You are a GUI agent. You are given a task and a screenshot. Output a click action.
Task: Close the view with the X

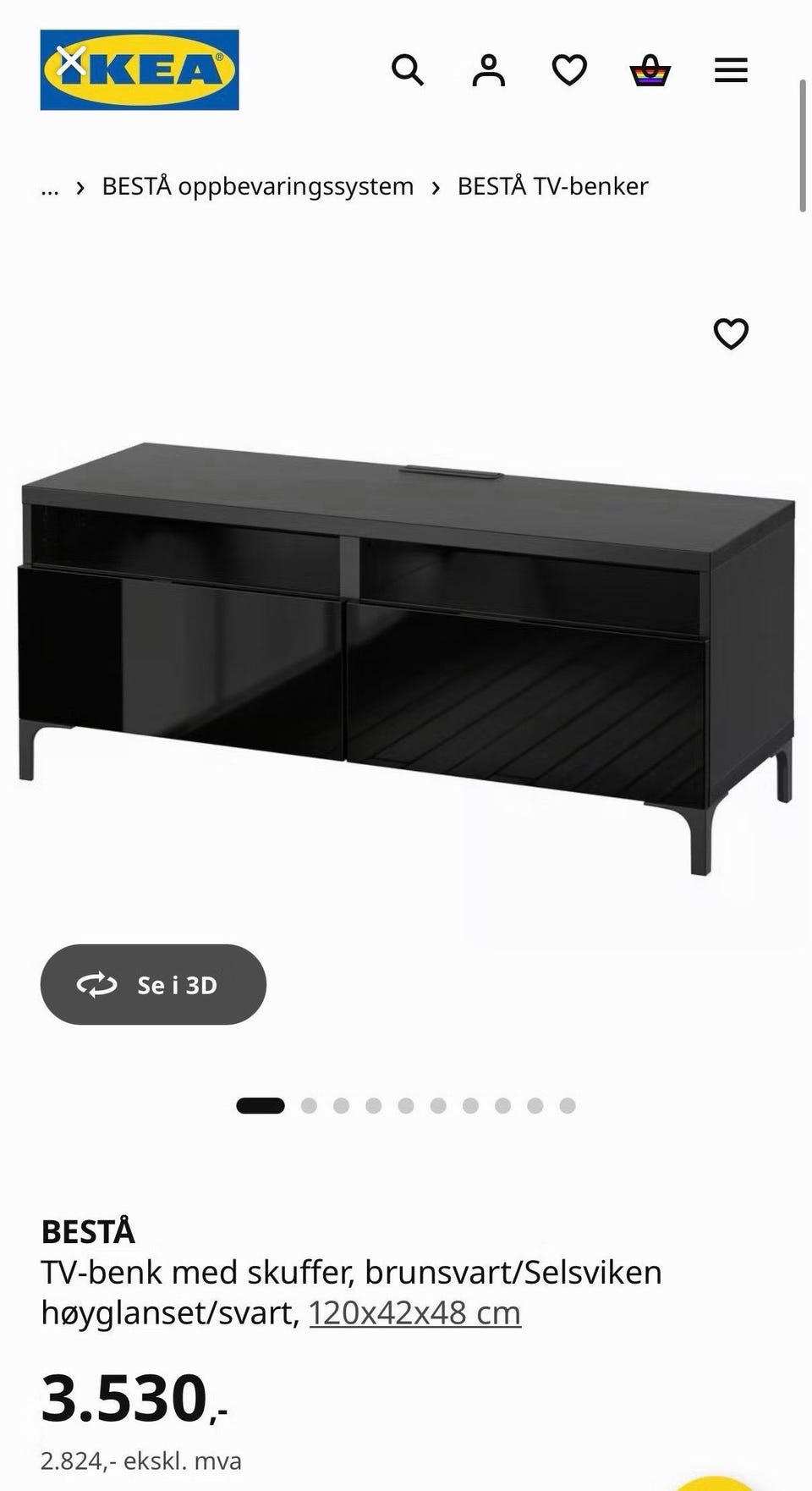pyautogui.click(x=72, y=61)
